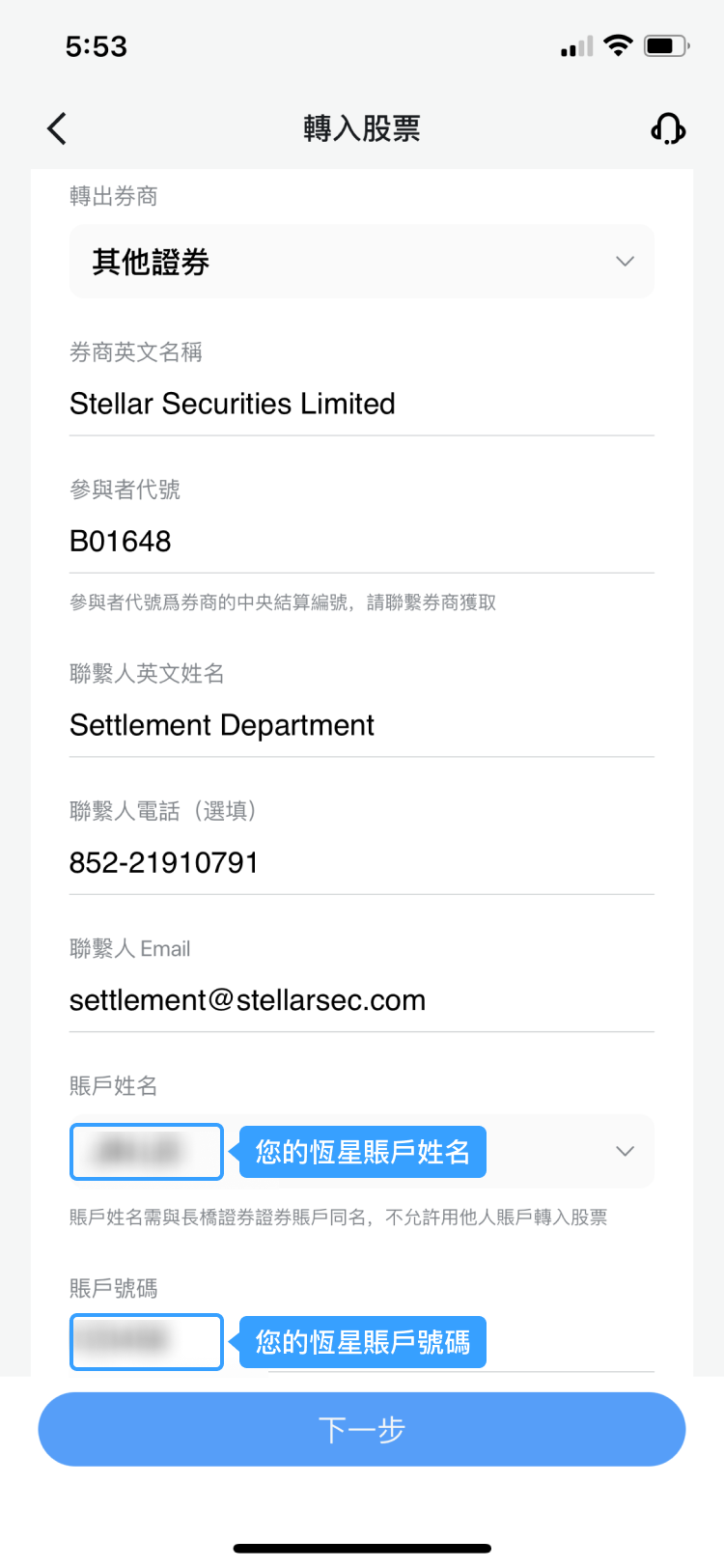Viewport: 724px width, 1568px height.
Task: Tap the 賬戶號碼 input field
Action: [x=362, y=1342]
